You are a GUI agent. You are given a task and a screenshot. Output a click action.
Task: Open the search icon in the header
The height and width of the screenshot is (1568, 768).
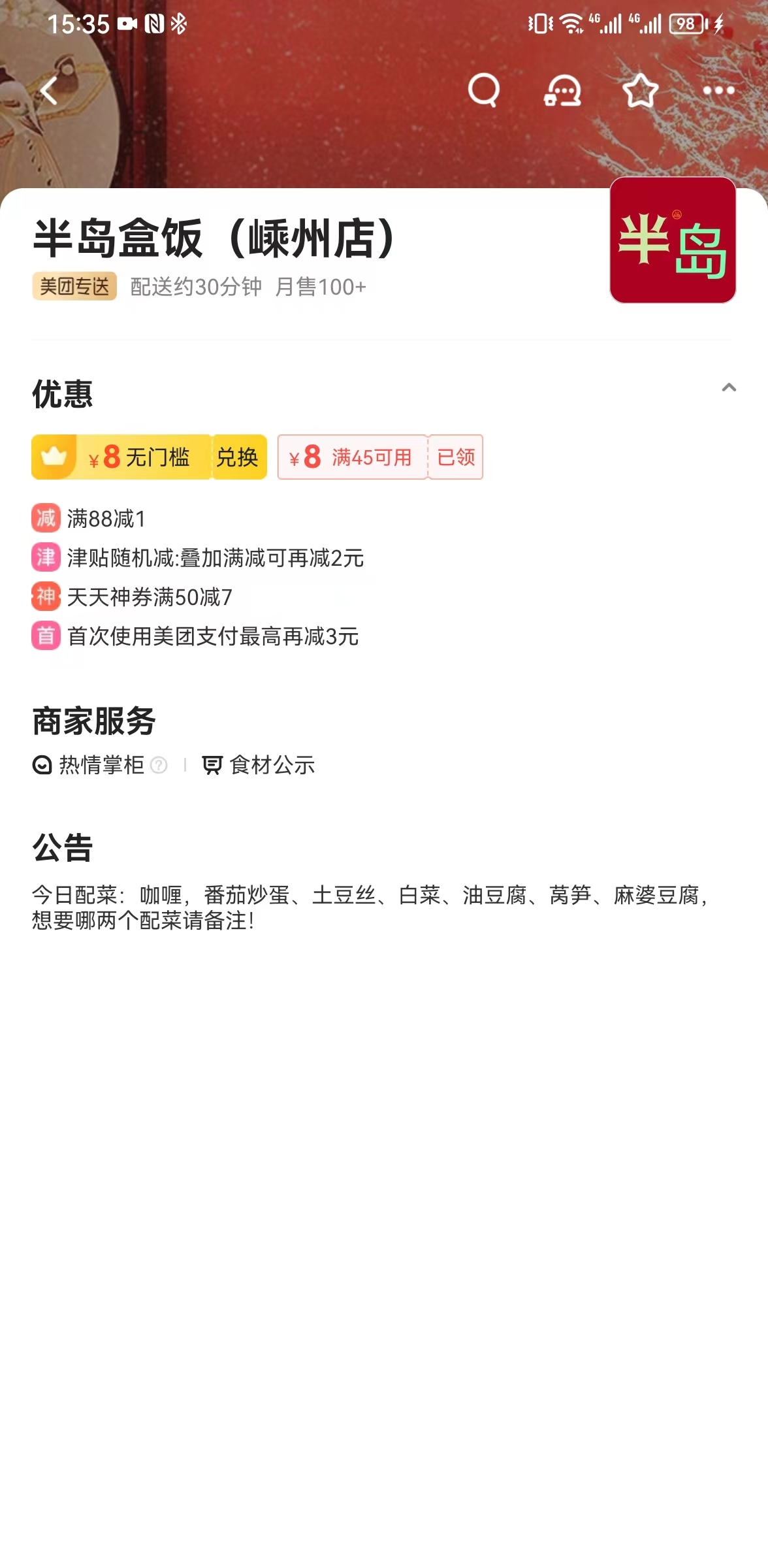pyautogui.click(x=483, y=90)
